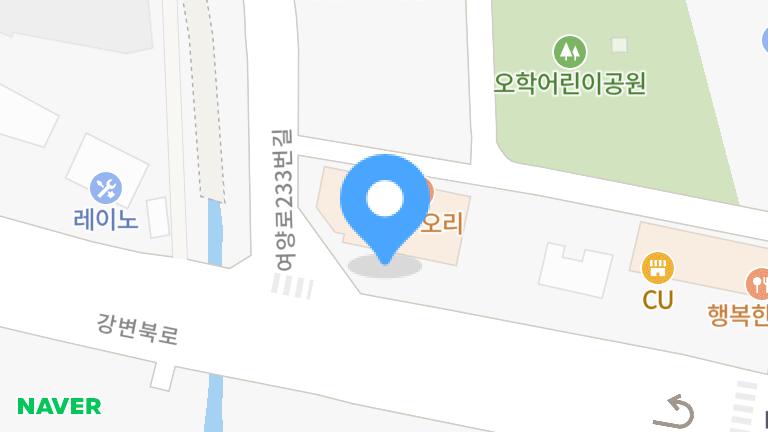Open the 레이노 repair shop marker
The width and height of the screenshot is (768, 432).
(x=105, y=187)
